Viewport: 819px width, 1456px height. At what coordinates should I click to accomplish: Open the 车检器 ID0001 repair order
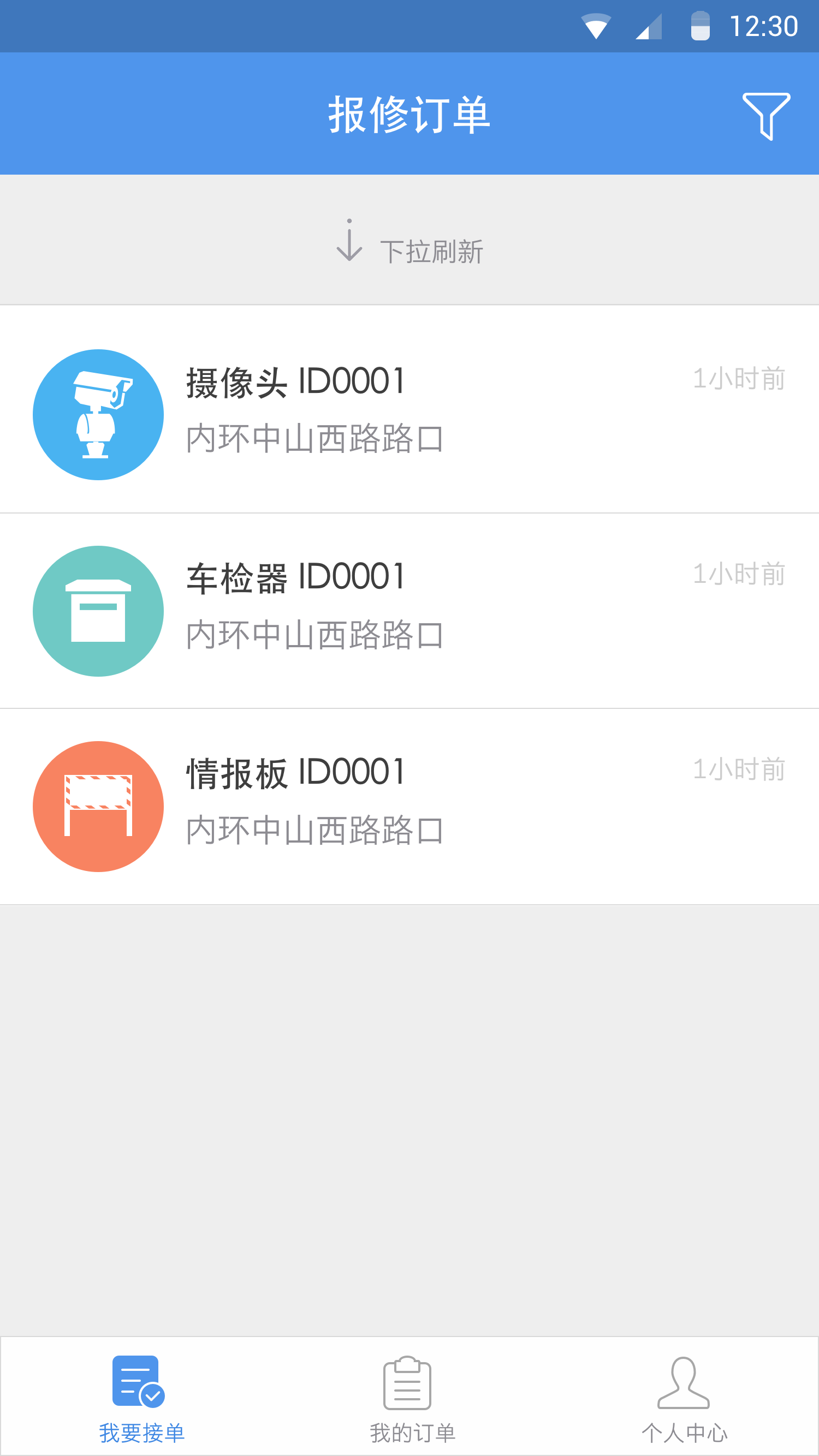(410, 611)
